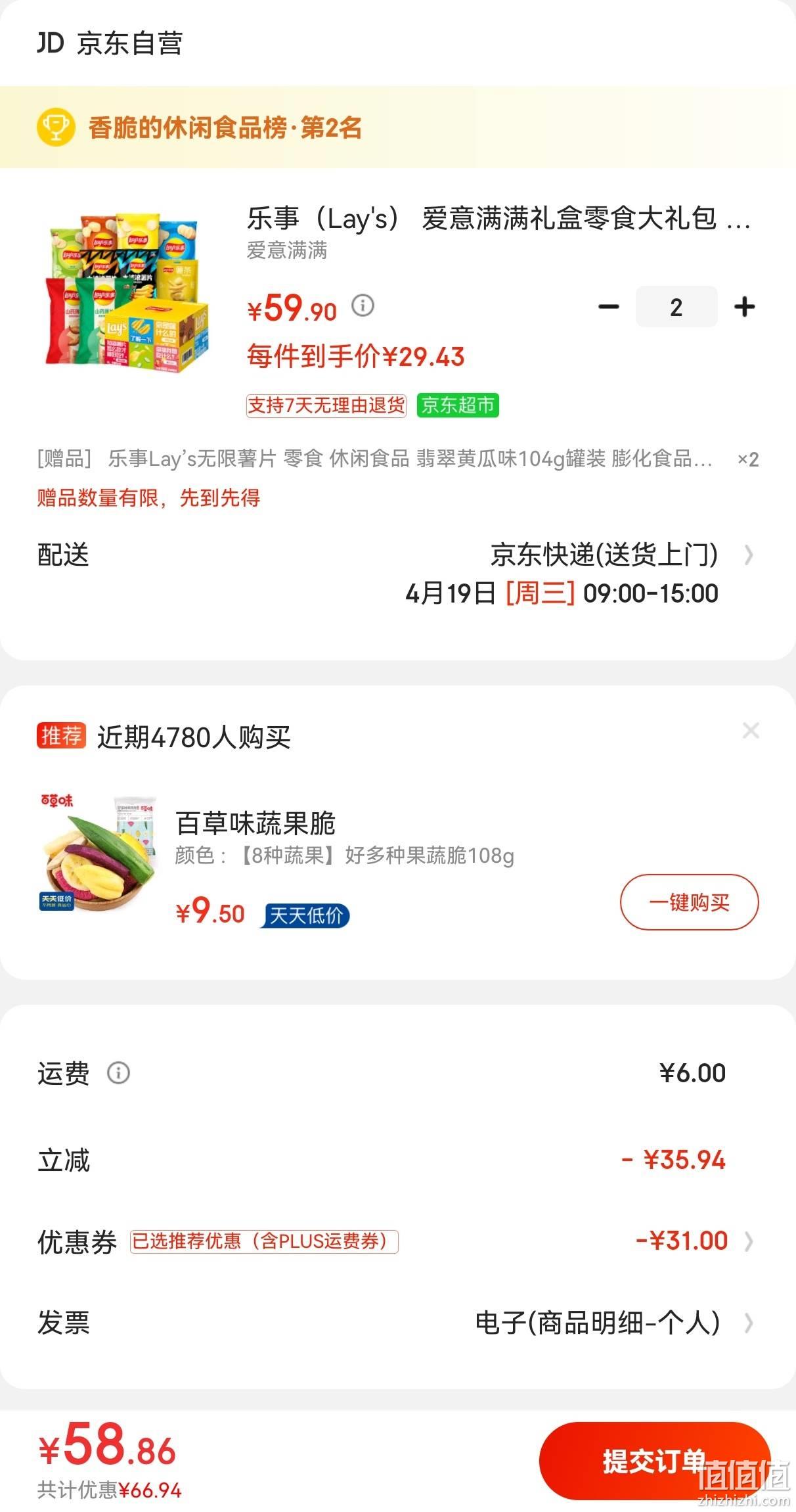Submit the order with 提交订单
The image size is (796, 1512).
654,1461
